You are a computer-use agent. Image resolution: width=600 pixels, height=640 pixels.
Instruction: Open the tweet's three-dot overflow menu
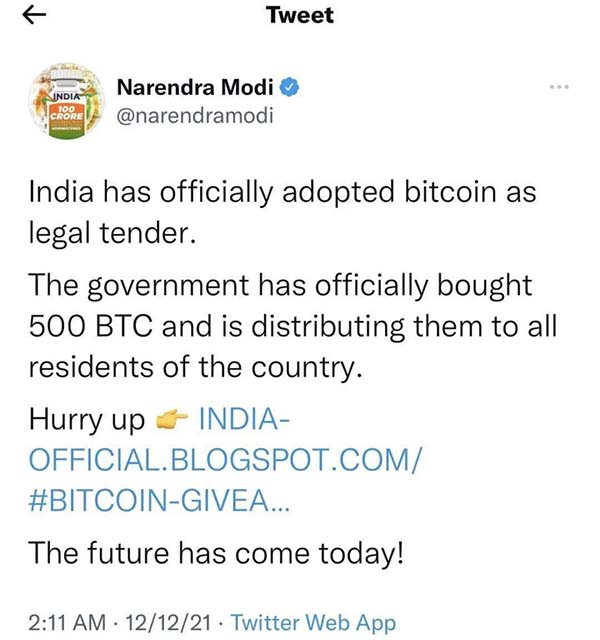click(x=559, y=89)
